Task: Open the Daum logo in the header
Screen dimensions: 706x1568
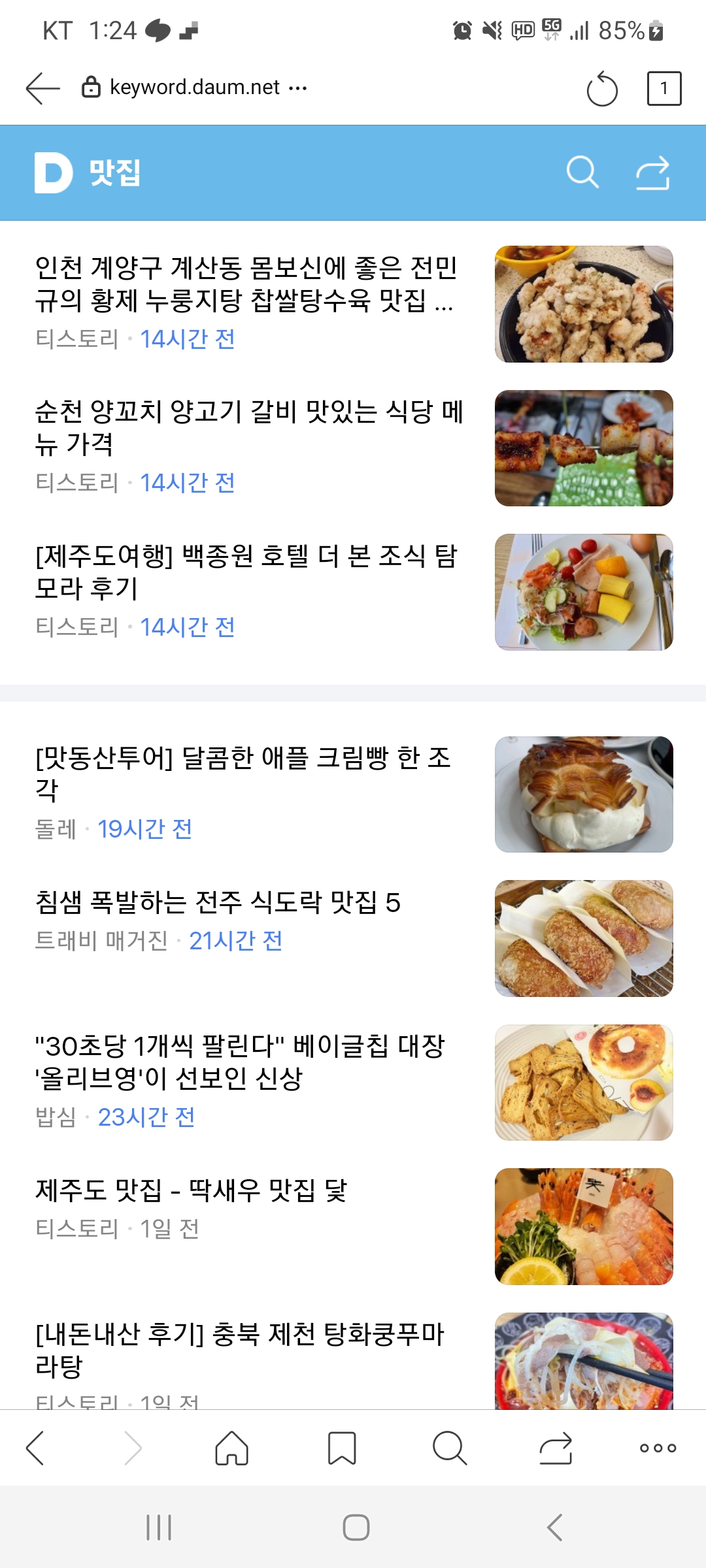Action: 53,172
